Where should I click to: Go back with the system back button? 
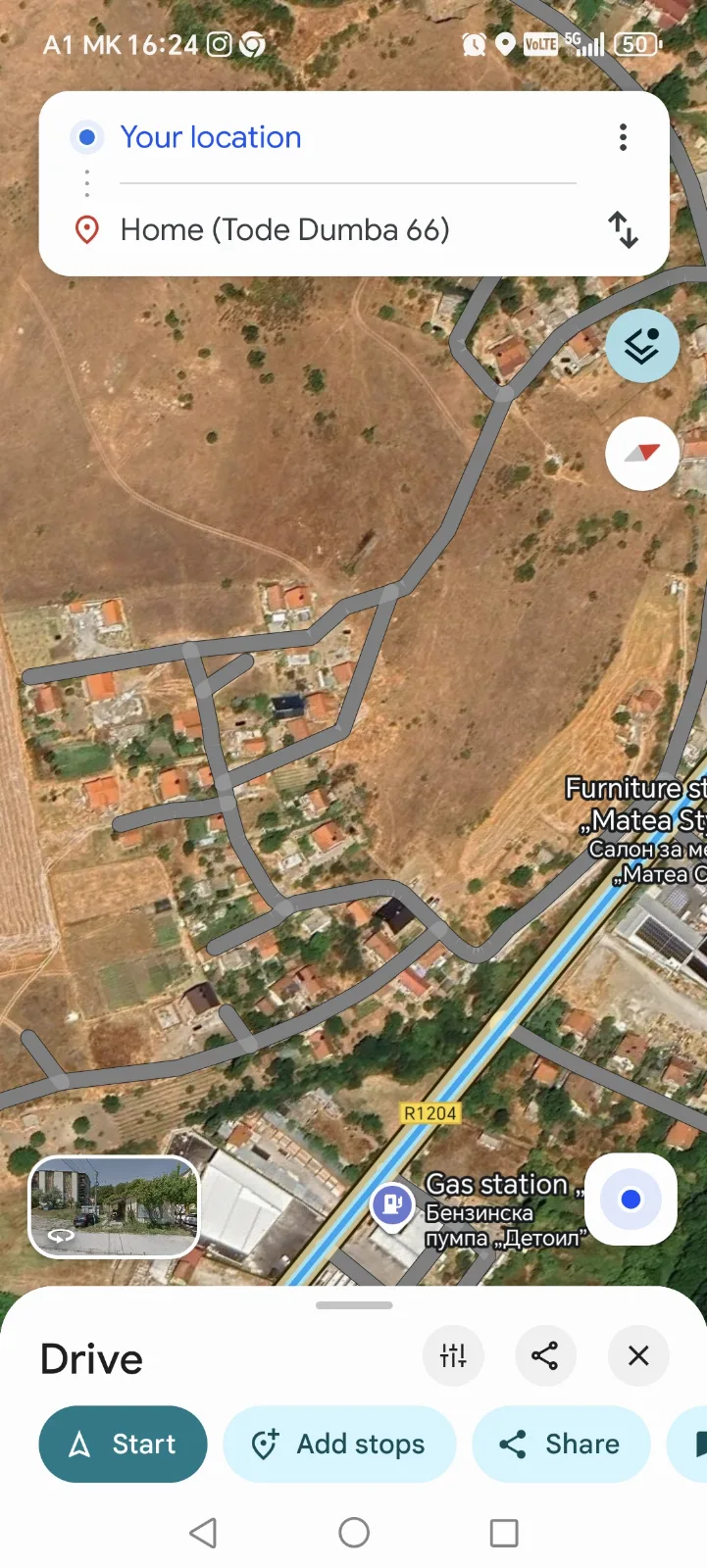click(x=203, y=1533)
